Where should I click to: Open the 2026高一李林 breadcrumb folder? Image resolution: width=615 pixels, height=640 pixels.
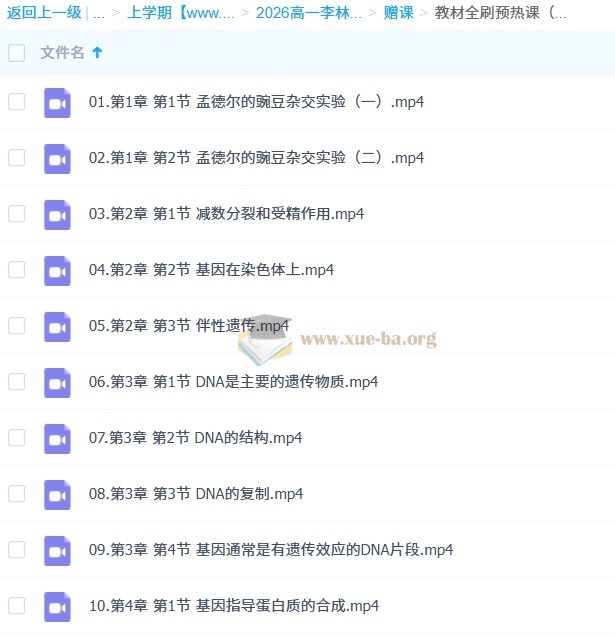tap(308, 13)
